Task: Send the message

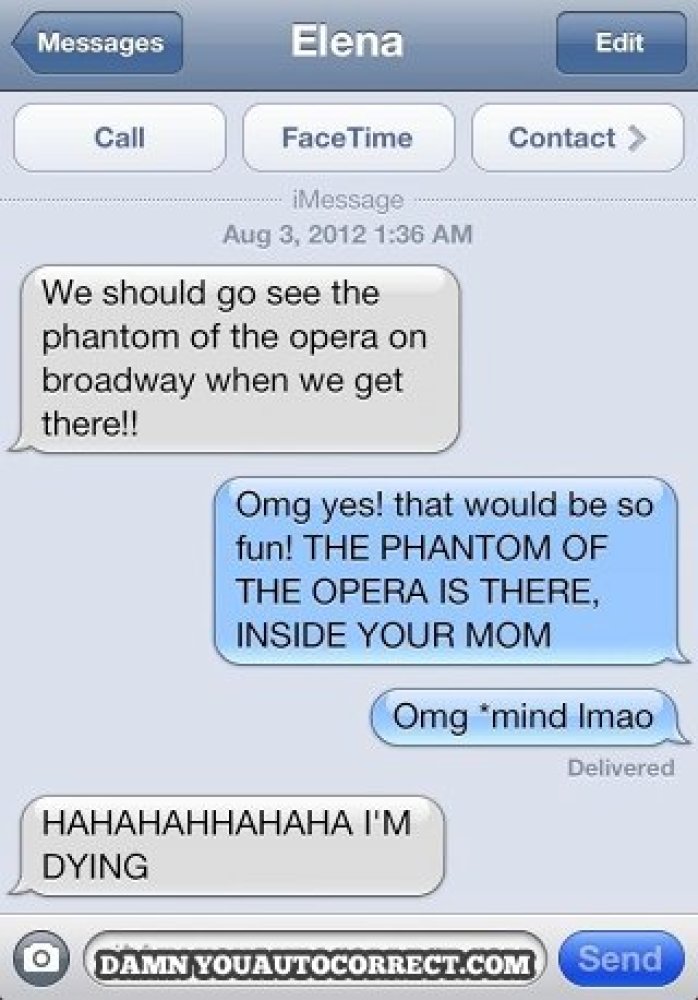Action: click(x=621, y=959)
